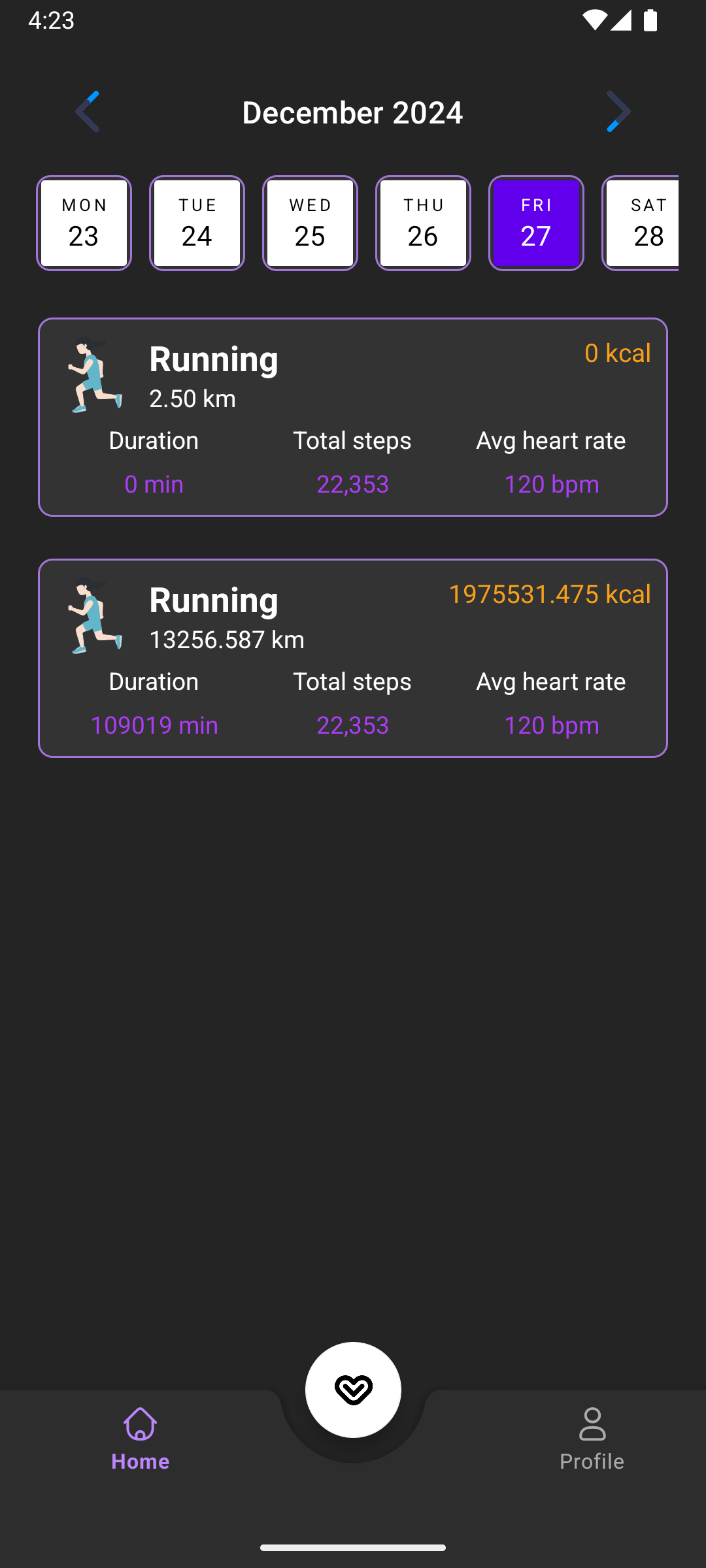Select Saturday 28 date chip

[647, 223]
